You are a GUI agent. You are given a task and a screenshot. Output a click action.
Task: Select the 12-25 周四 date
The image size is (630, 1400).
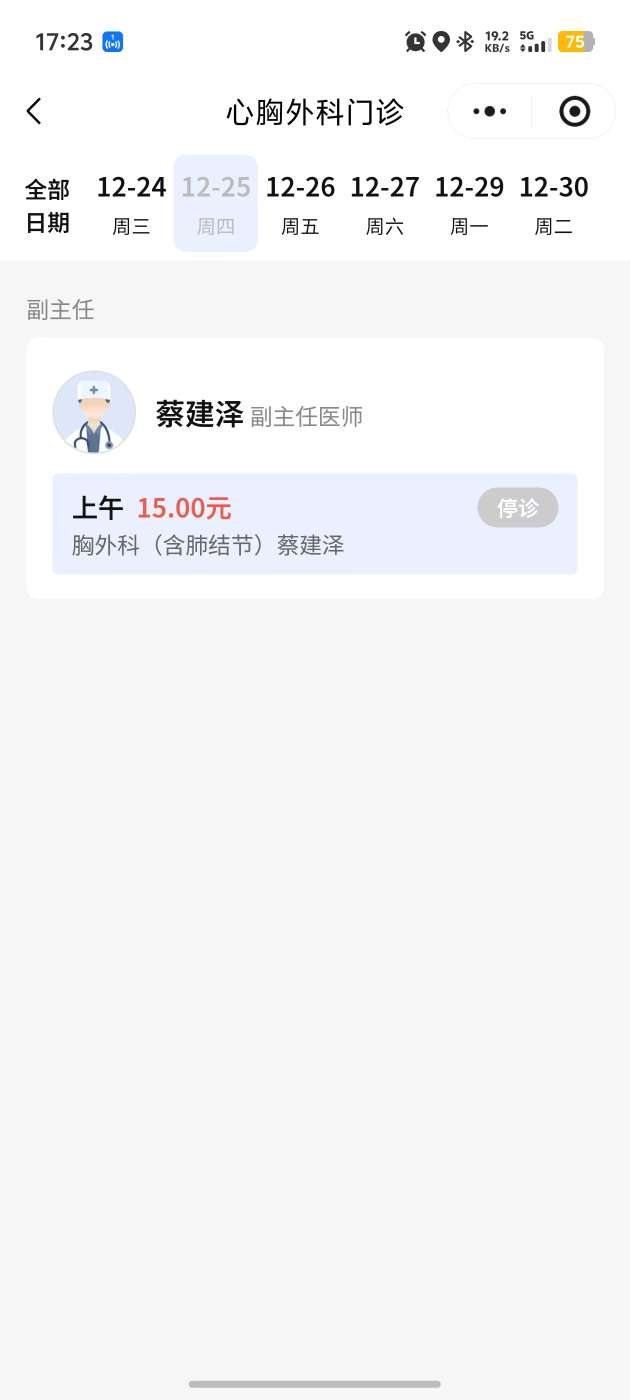click(216, 204)
